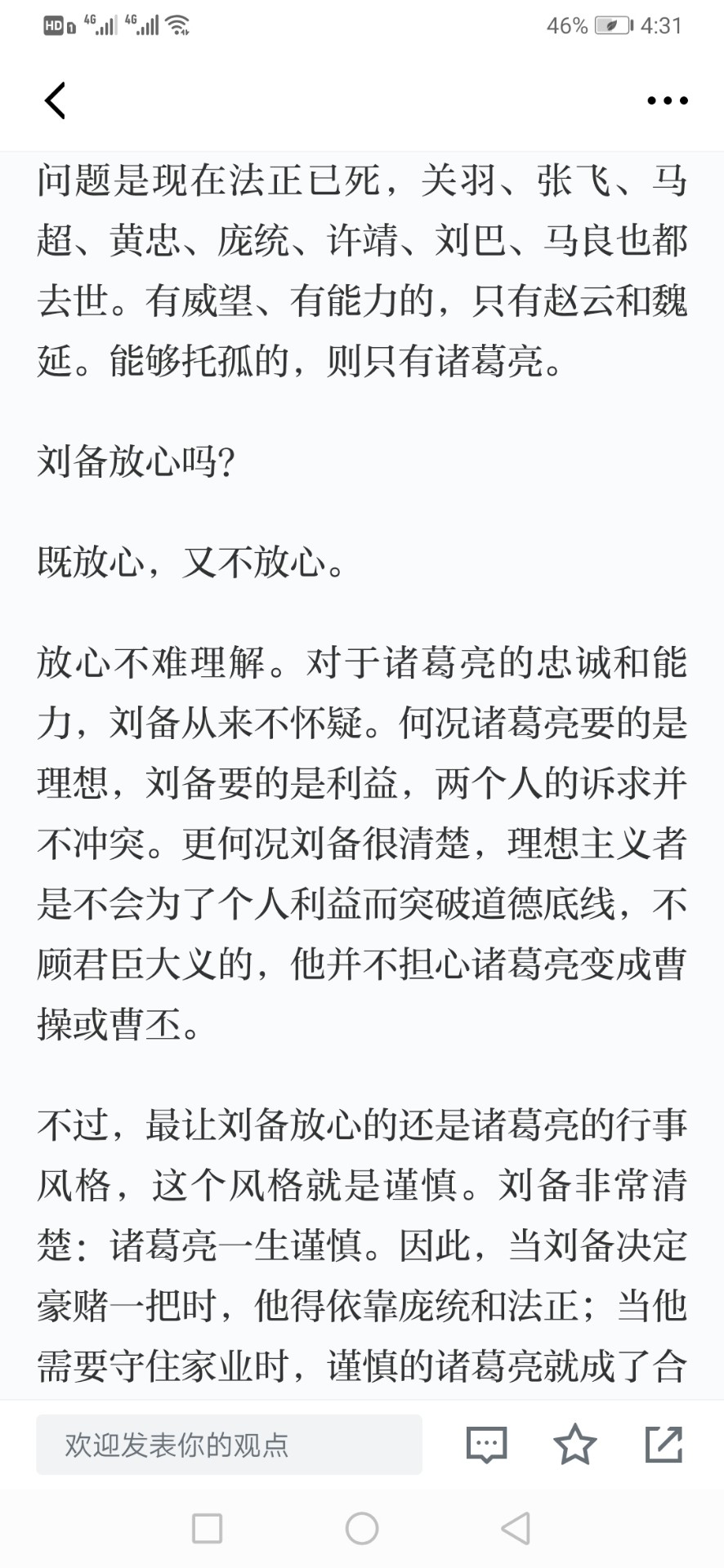
Task: Open the comments bubble icon
Action: [486, 1445]
